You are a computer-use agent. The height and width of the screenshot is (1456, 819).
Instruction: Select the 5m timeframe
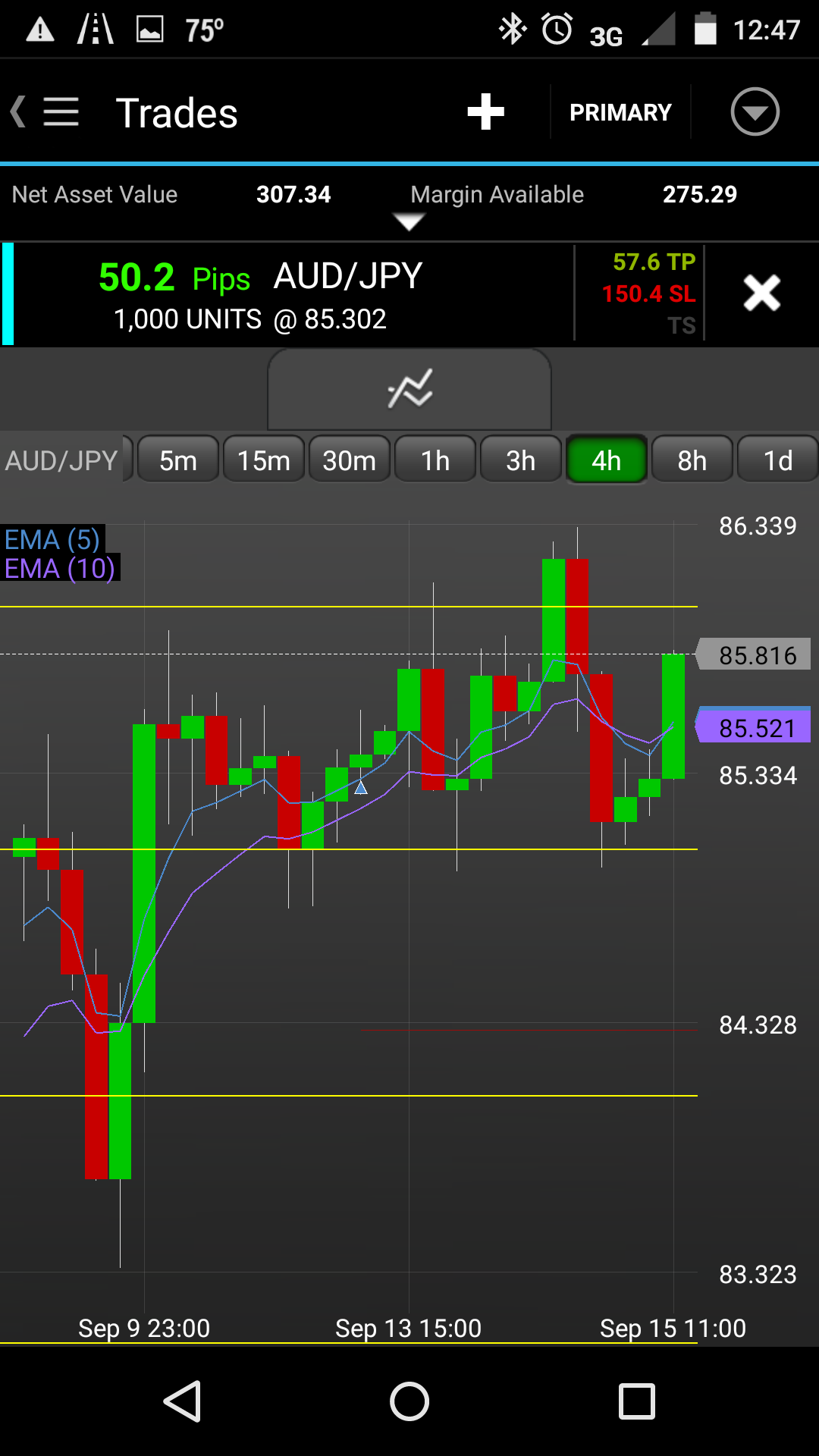178,460
